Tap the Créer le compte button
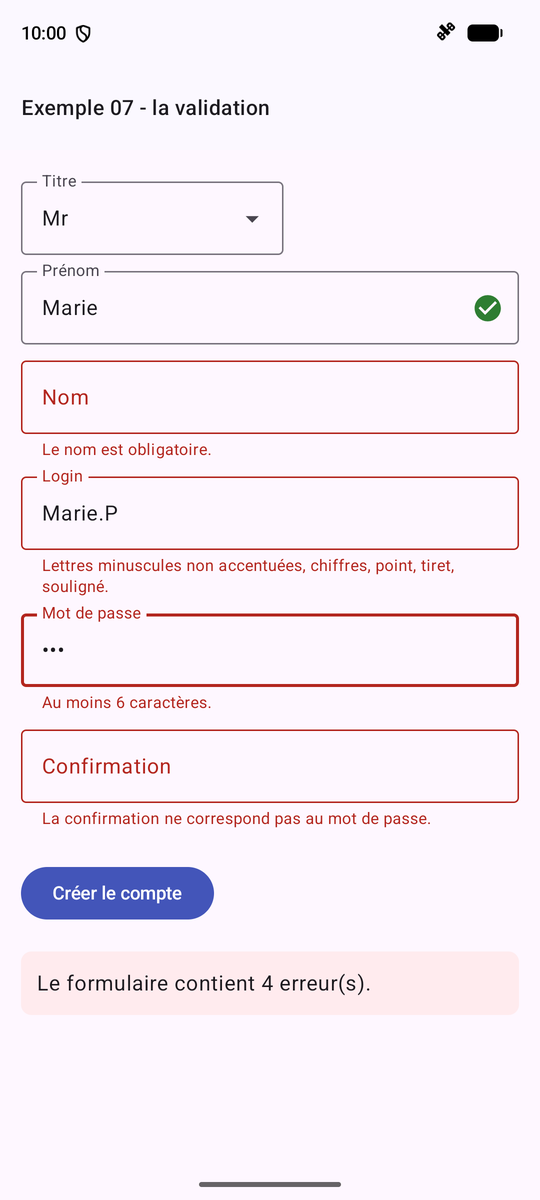Image resolution: width=540 pixels, height=1200 pixels. point(117,893)
